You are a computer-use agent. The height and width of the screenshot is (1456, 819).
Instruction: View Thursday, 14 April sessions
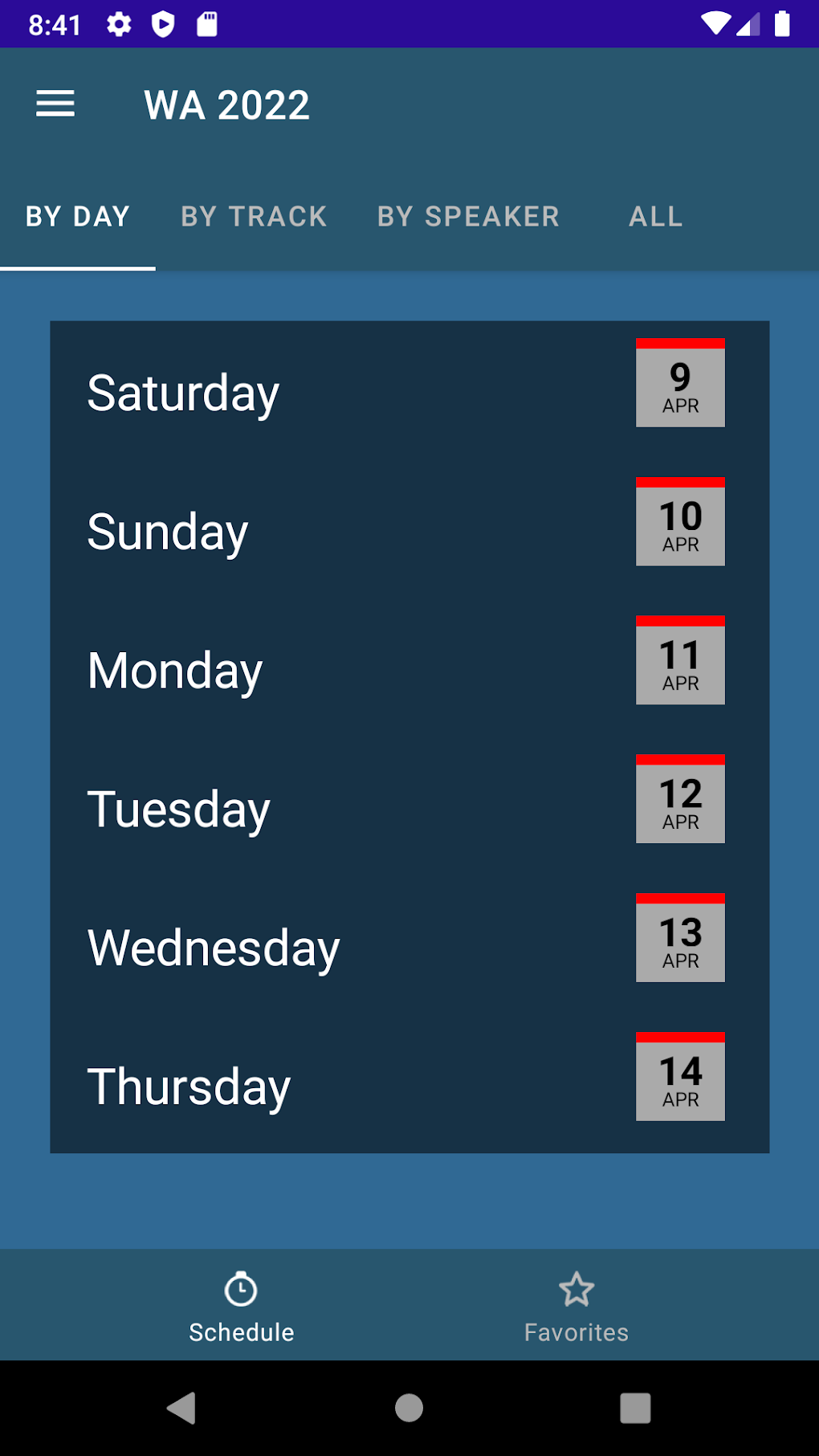click(409, 1087)
